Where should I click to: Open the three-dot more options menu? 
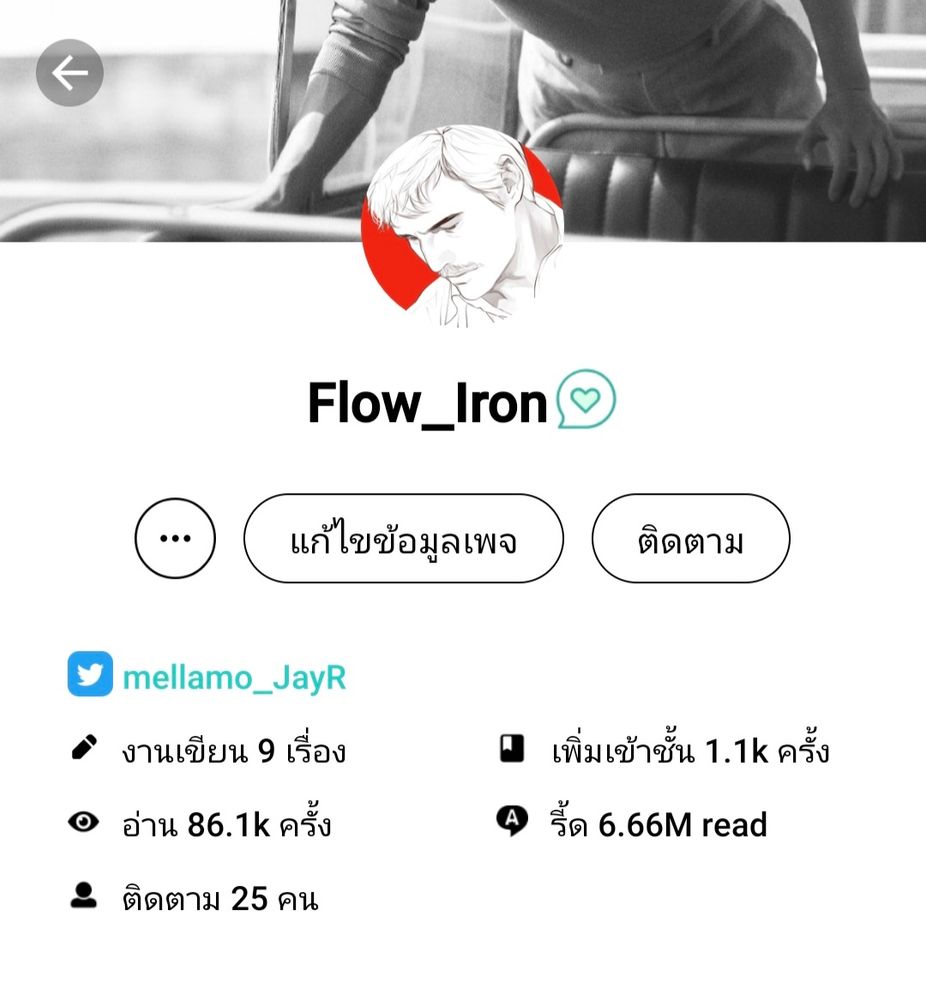[x=175, y=539]
